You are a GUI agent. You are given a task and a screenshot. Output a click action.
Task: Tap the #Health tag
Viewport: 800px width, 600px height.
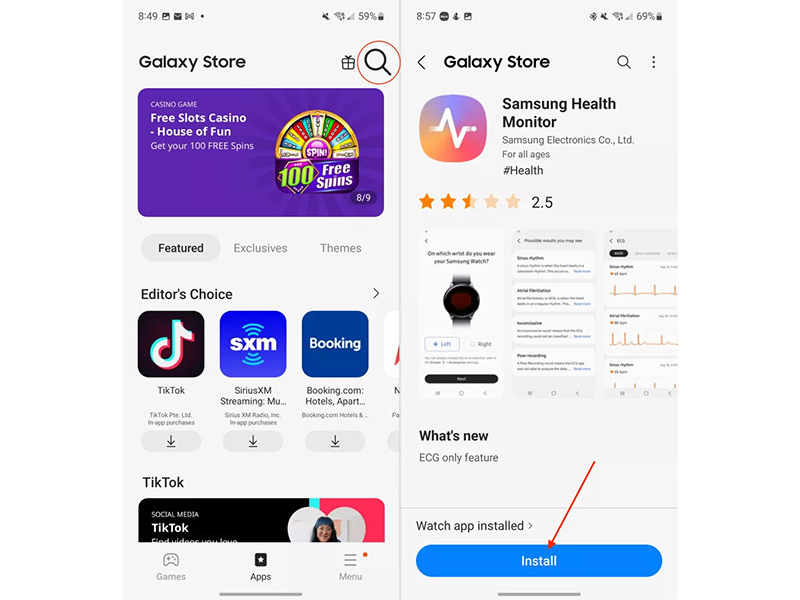pos(523,171)
